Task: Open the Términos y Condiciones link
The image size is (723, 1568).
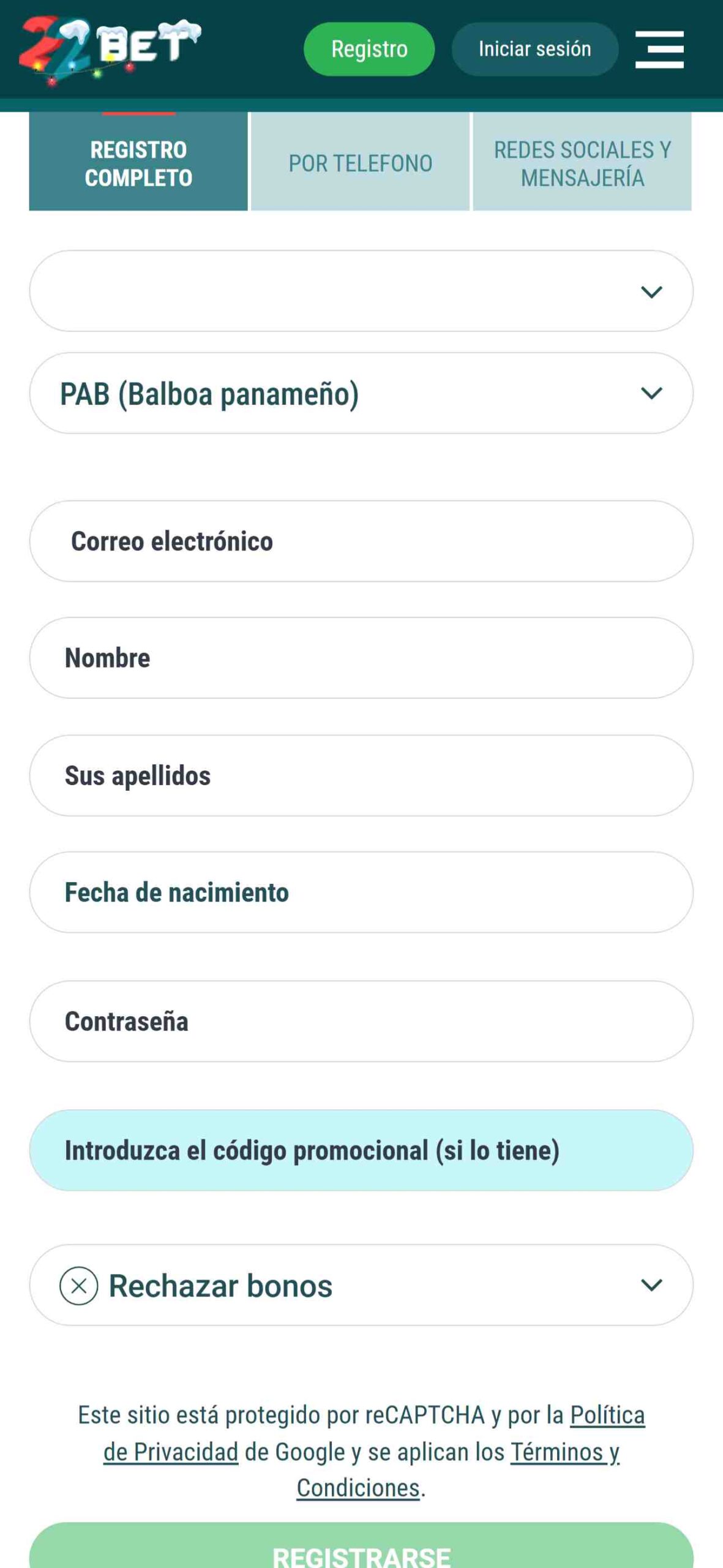Action: click(564, 1452)
